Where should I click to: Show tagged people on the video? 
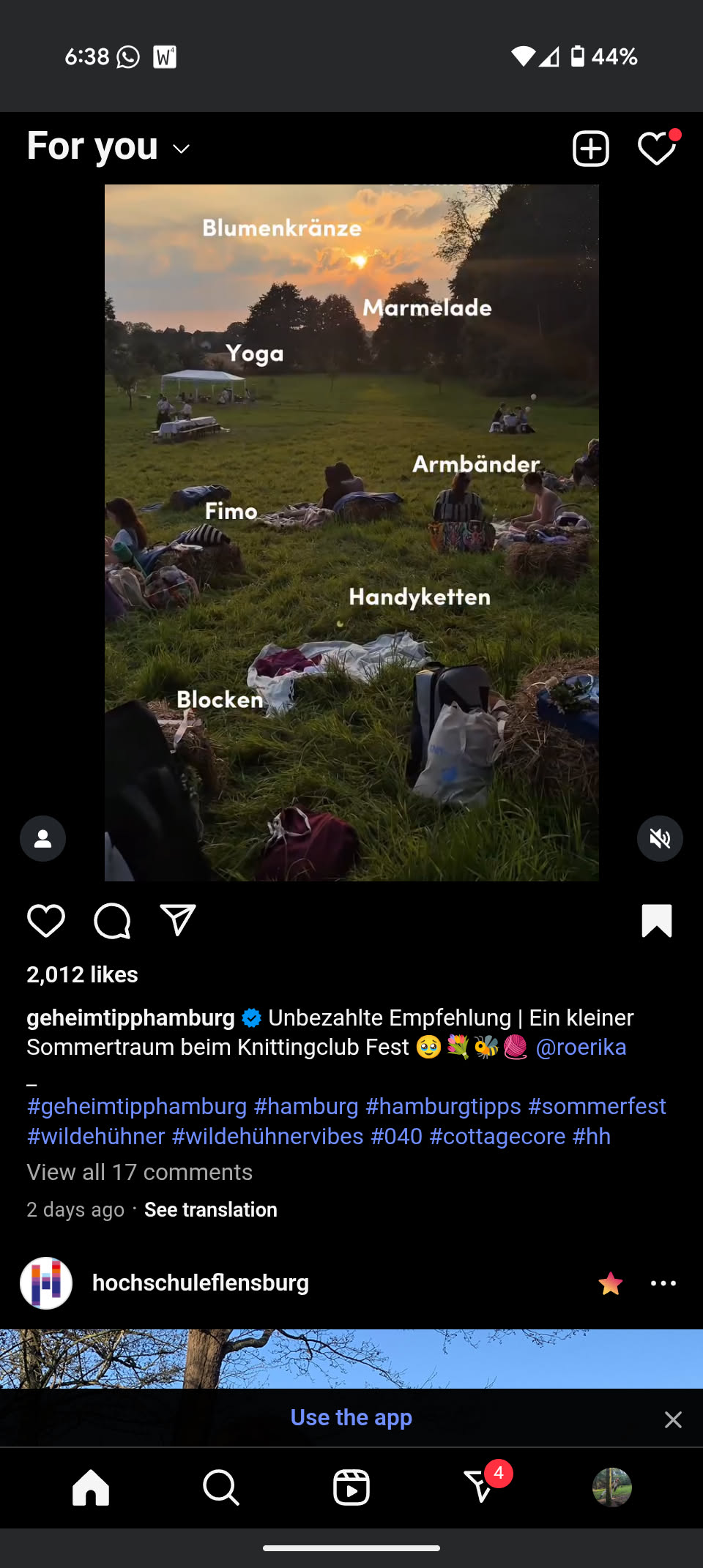(x=43, y=838)
